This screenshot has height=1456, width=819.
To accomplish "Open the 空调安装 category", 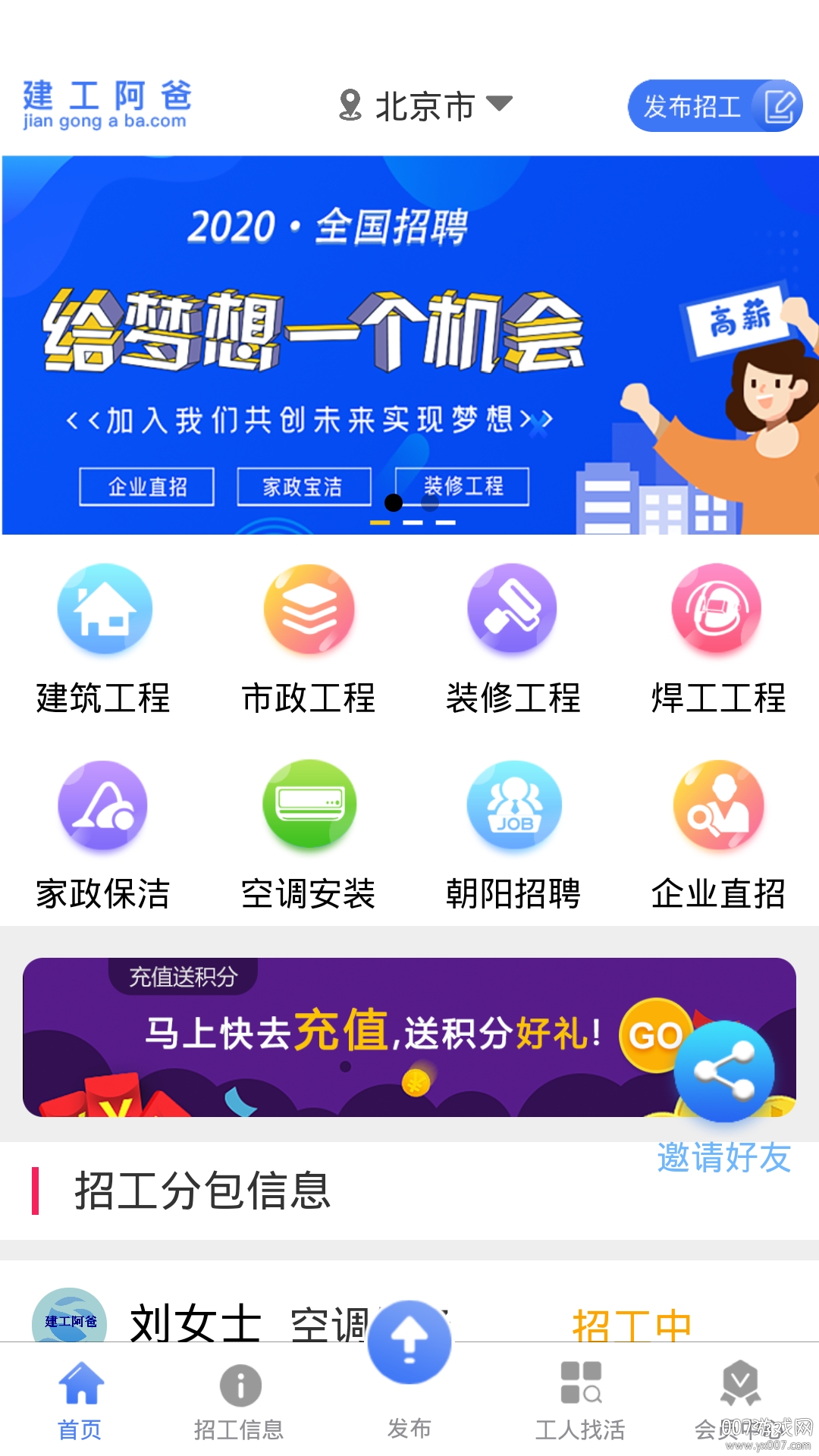I will (x=309, y=834).
